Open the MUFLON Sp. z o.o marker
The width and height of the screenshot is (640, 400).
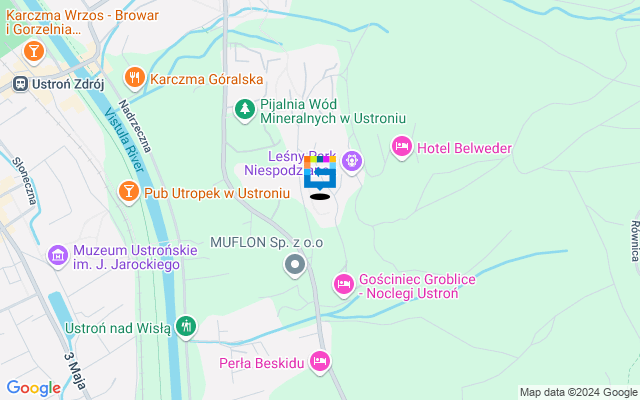[x=295, y=265]
